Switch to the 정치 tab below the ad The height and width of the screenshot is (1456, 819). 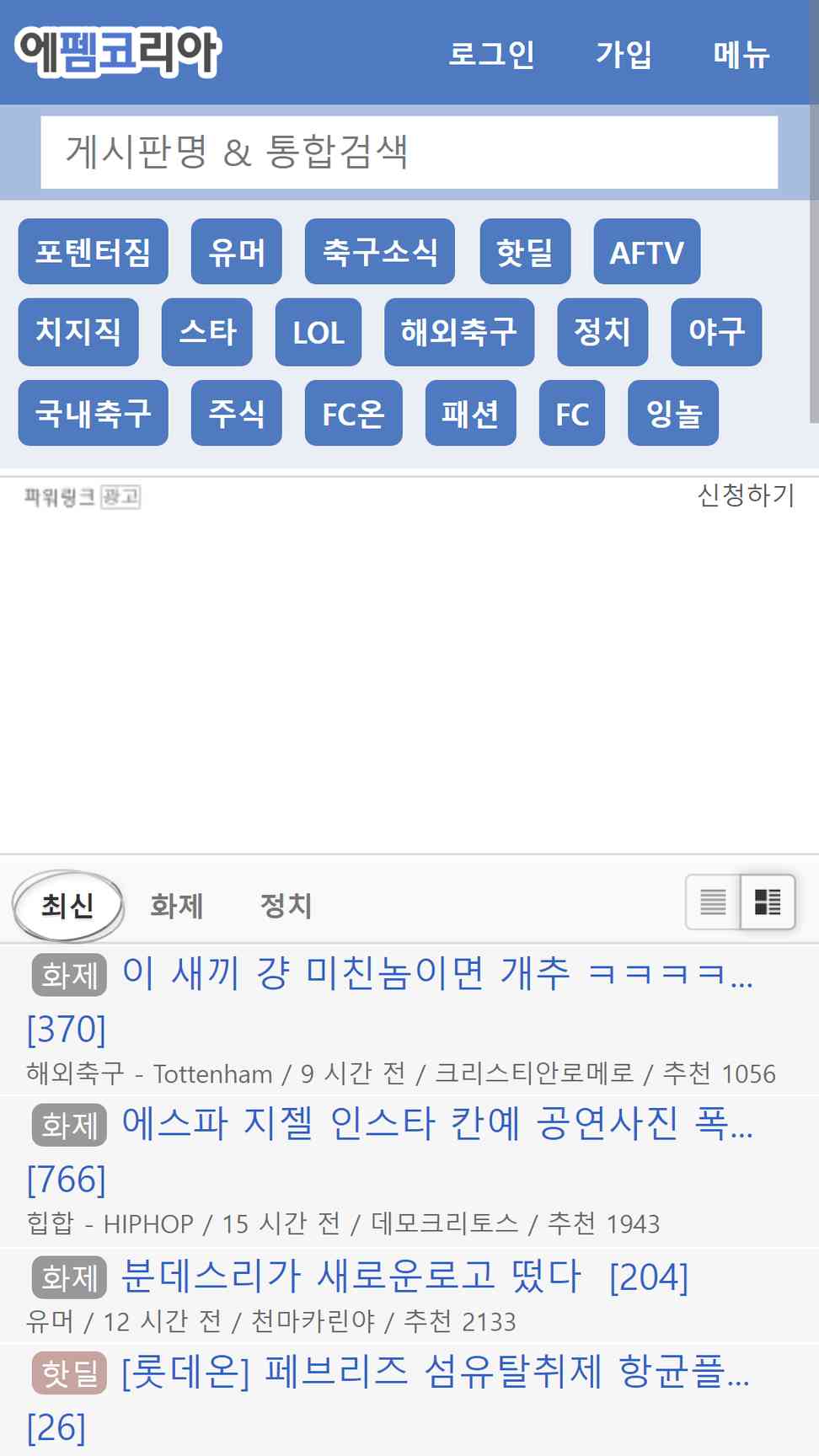tap(286, 906)
